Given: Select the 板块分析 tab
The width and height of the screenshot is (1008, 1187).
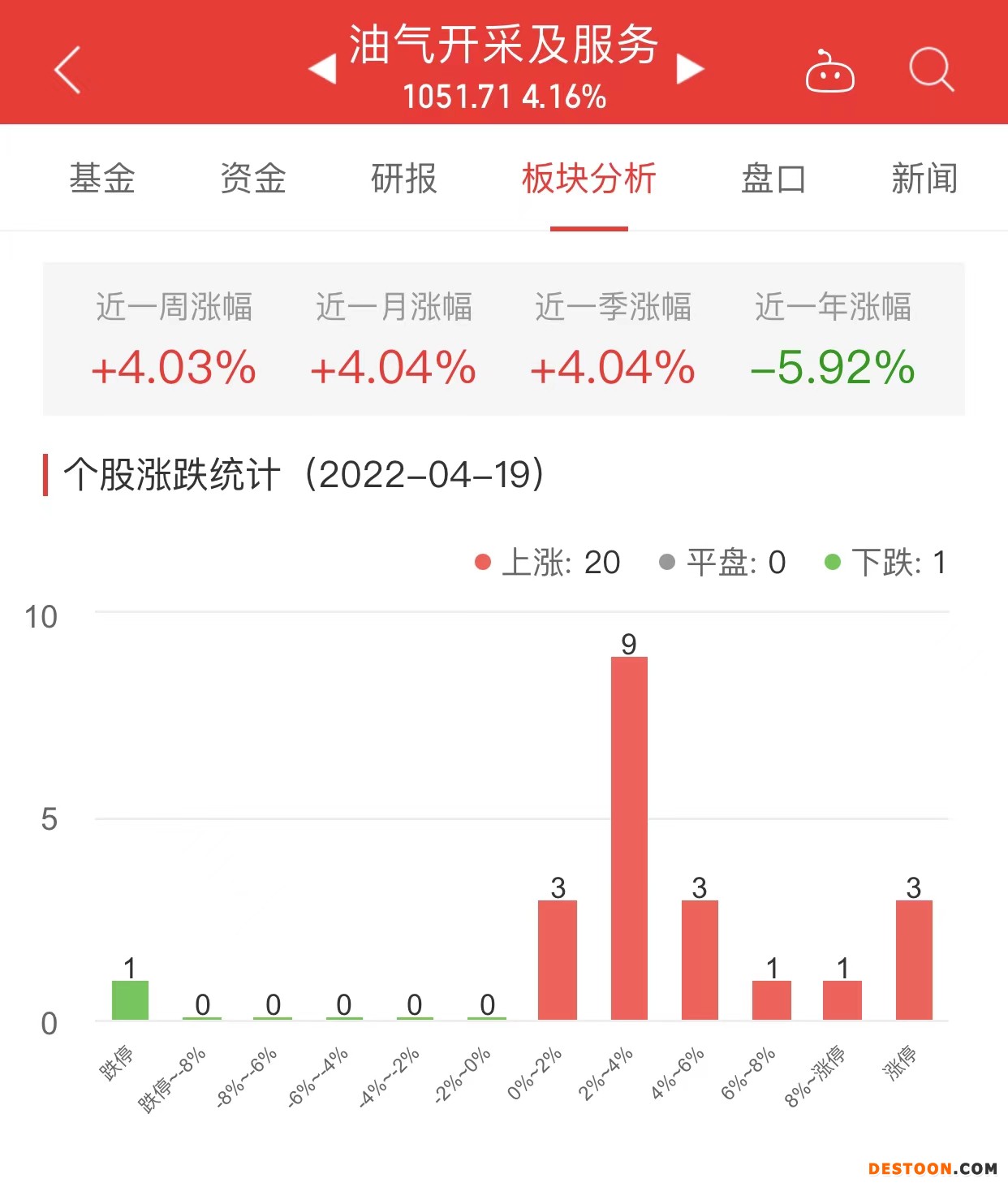Looking at the screenshot, I should pos(589,179).
